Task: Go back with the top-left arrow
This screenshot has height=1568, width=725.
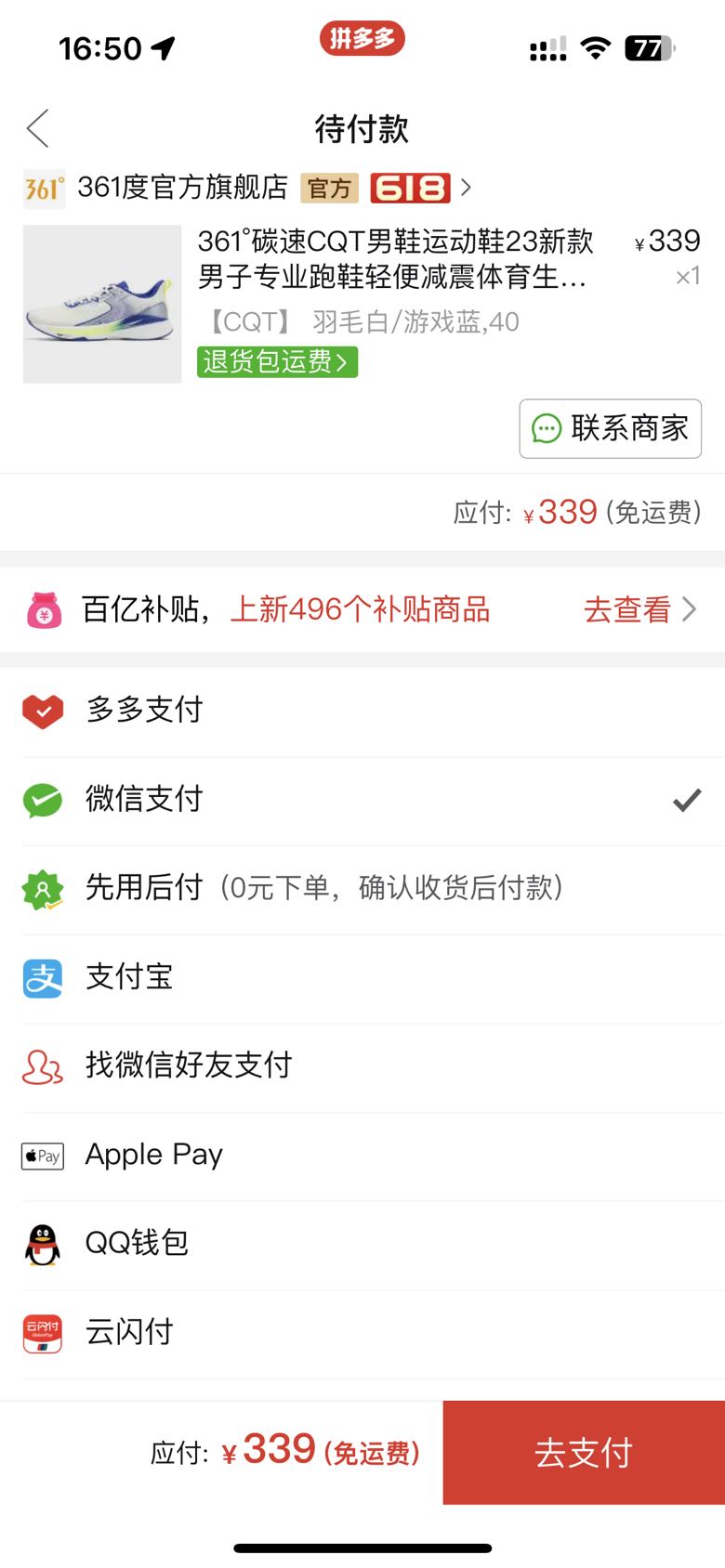Action: (37, 129)
